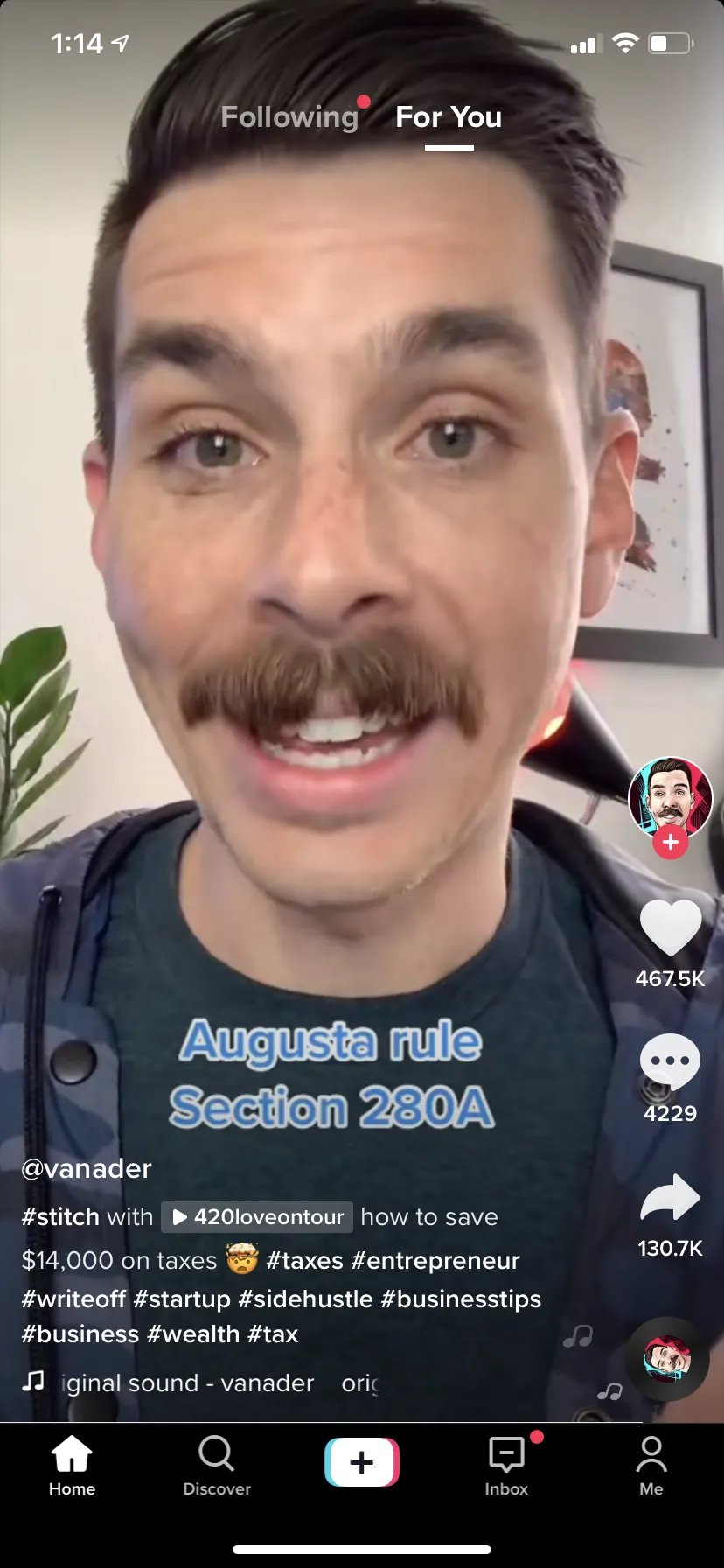Create a new video with plus
This screenshot has height=1568, width=724.
tap(362, 1462)
